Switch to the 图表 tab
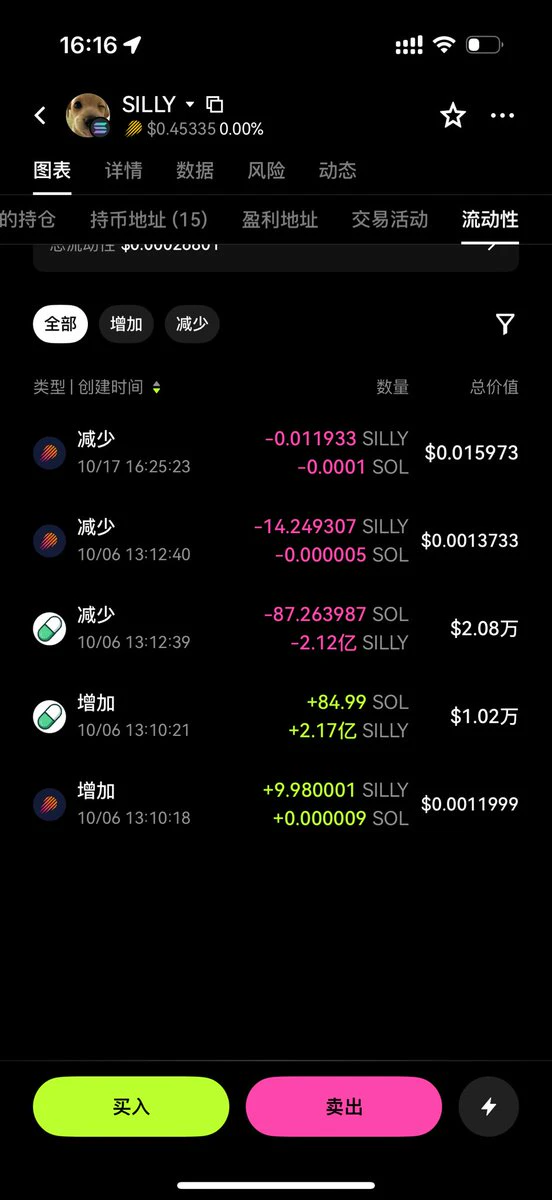552x1200 pixels. tap(52, 170)
